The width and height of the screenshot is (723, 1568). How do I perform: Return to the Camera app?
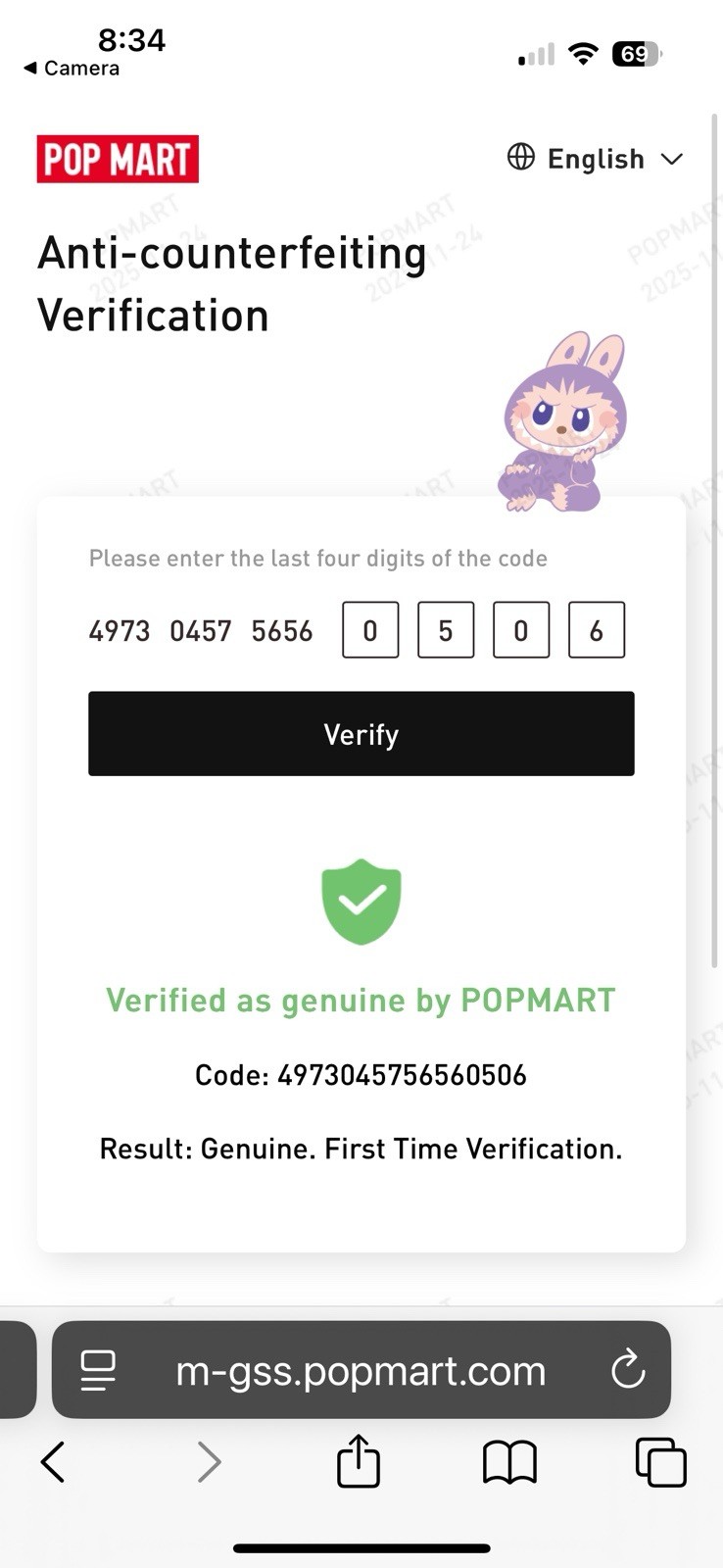click(72, 69)
